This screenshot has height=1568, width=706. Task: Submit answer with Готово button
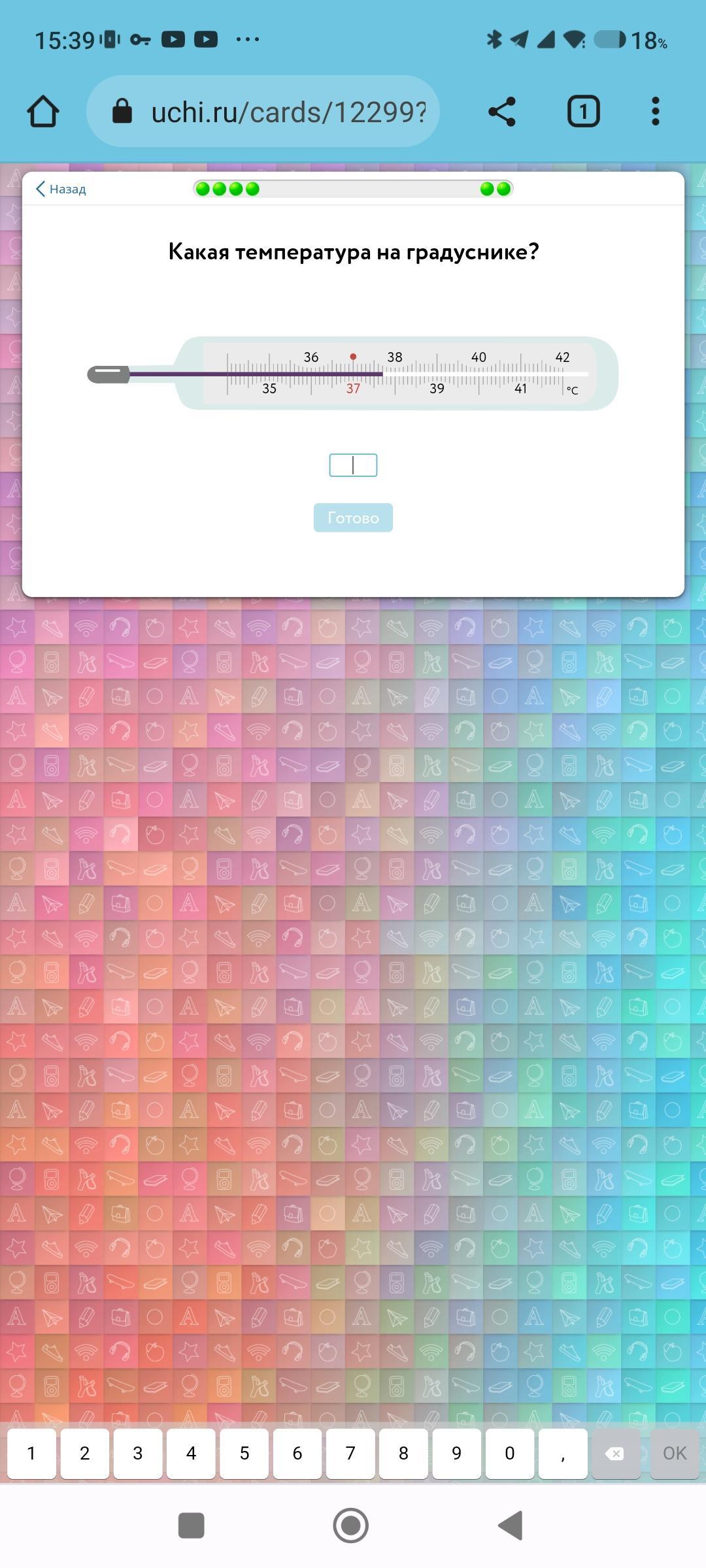(x=353, y=518)
